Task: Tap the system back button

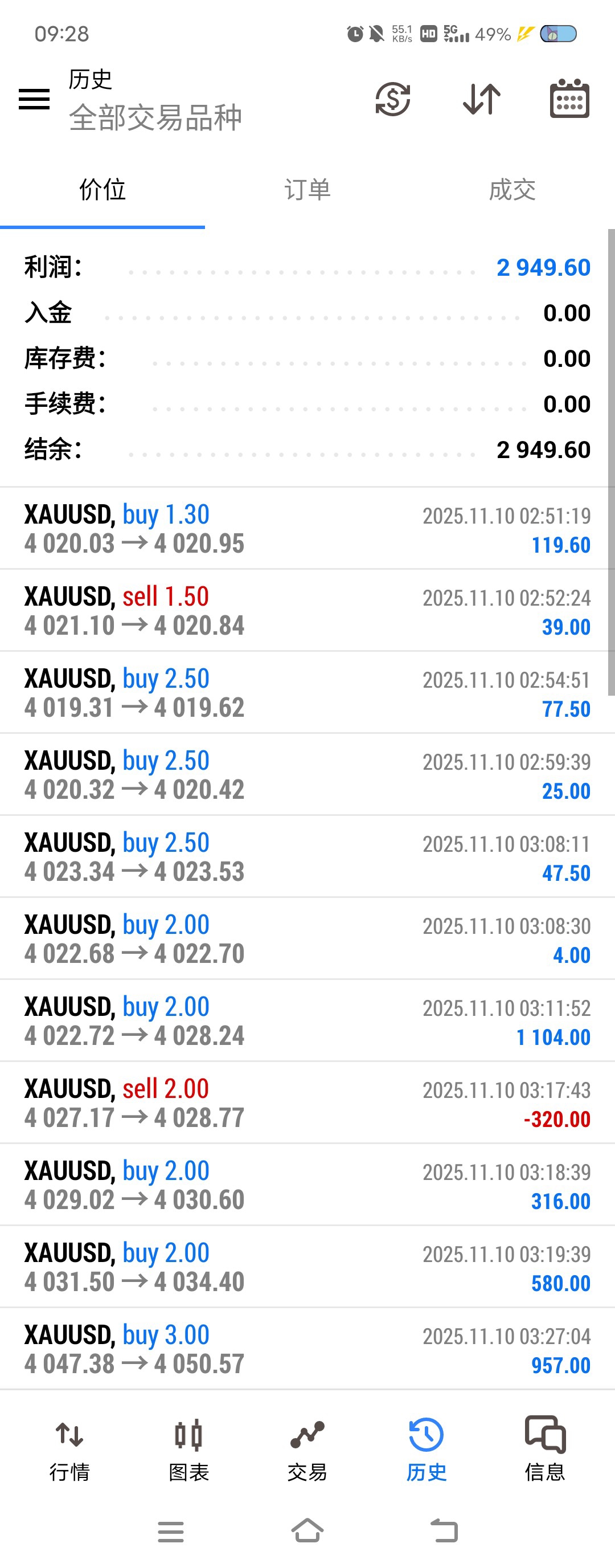Action: pyautogui.click(x=444, y=1530)
